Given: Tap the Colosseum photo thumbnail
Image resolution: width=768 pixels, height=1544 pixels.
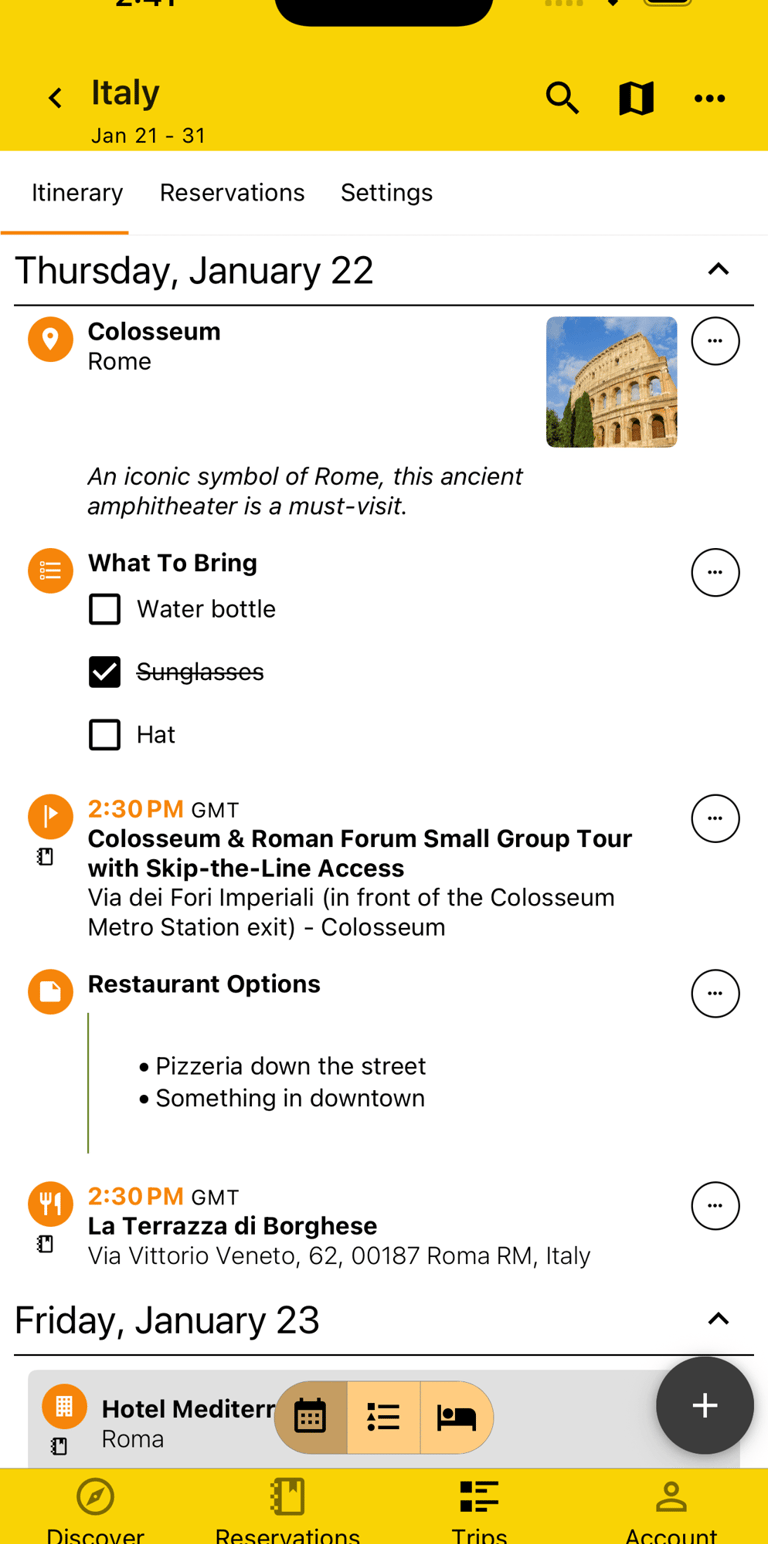Looking at the screenshot, I should (x=611, y=381).
